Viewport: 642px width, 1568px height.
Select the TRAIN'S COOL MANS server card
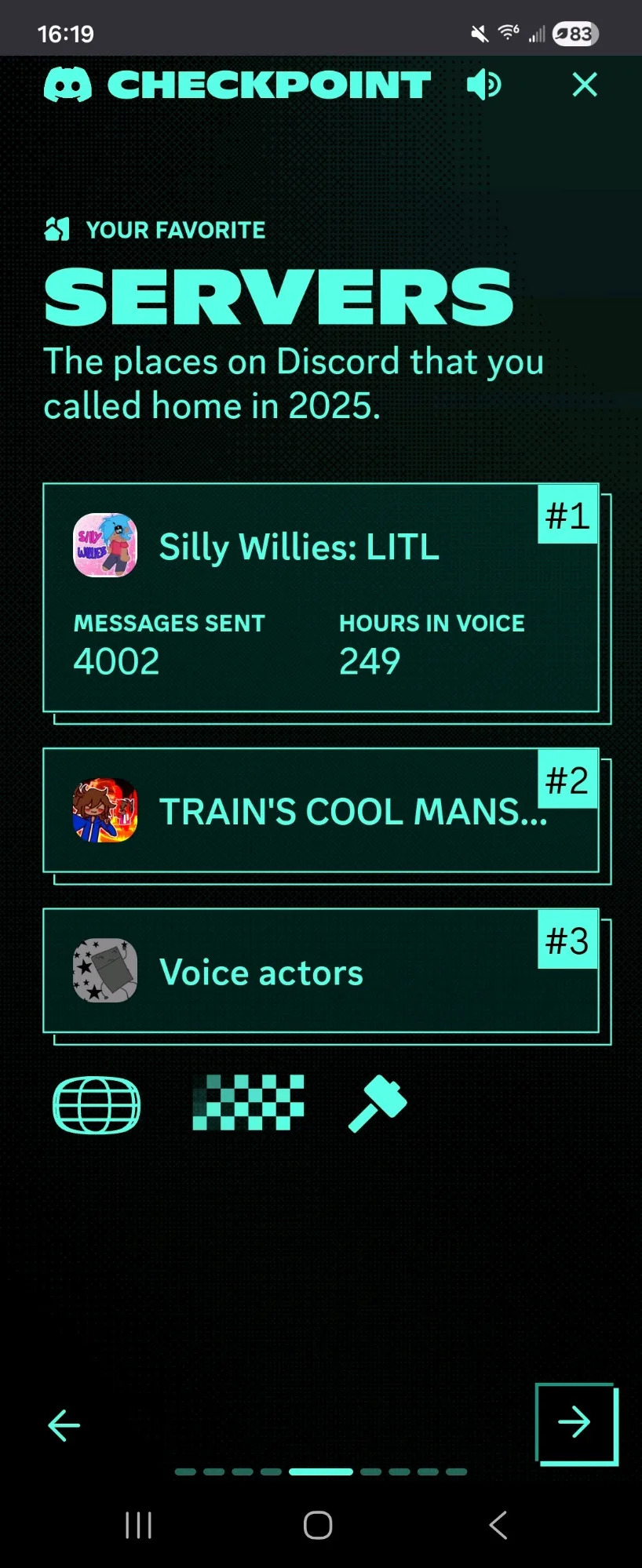320,810
